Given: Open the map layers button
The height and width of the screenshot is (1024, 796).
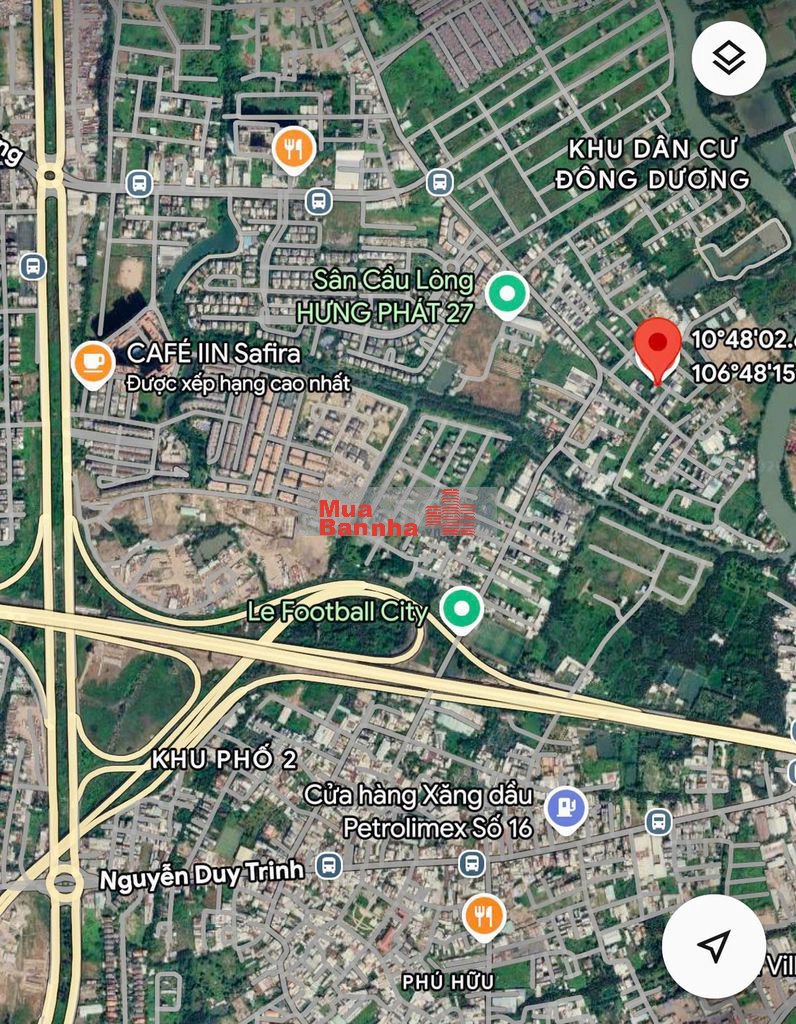Looking at the screenshot, I should (x=729, y=58).
